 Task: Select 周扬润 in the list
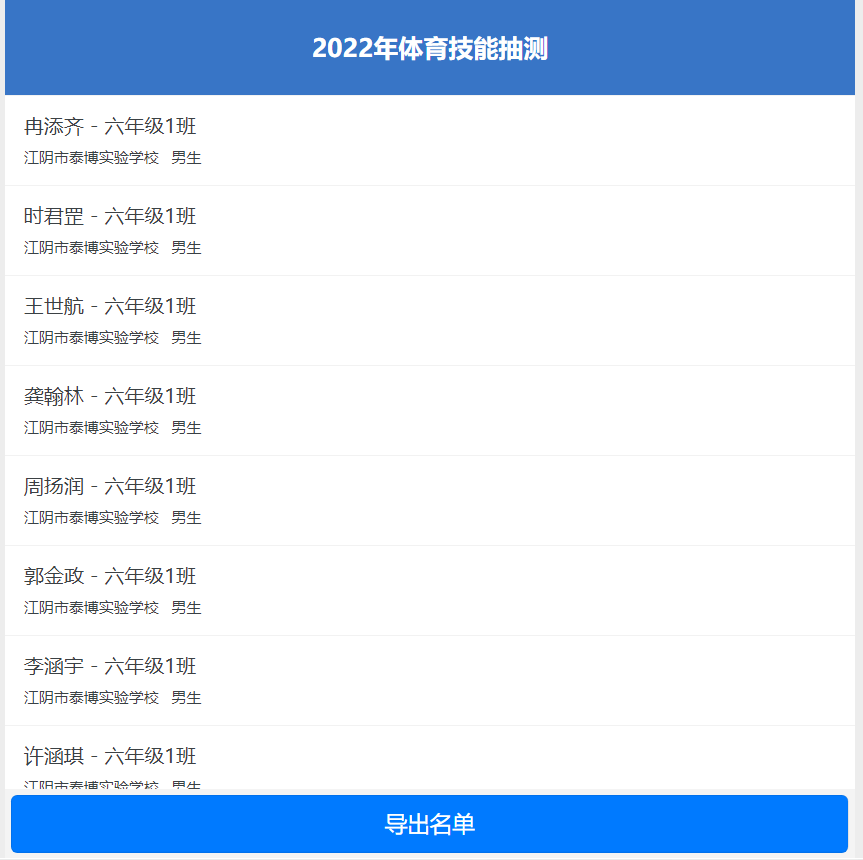pos(429,501)
